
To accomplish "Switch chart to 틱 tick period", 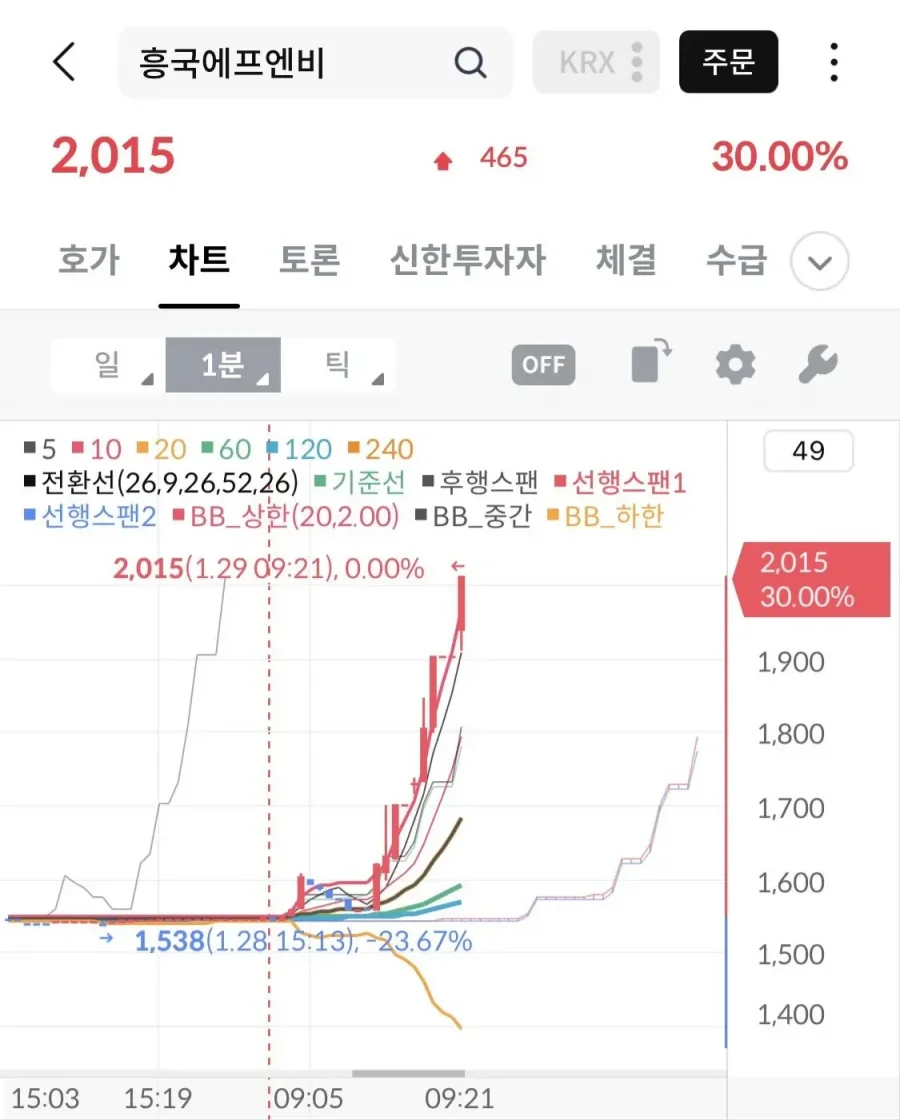I will coord(338,365).
